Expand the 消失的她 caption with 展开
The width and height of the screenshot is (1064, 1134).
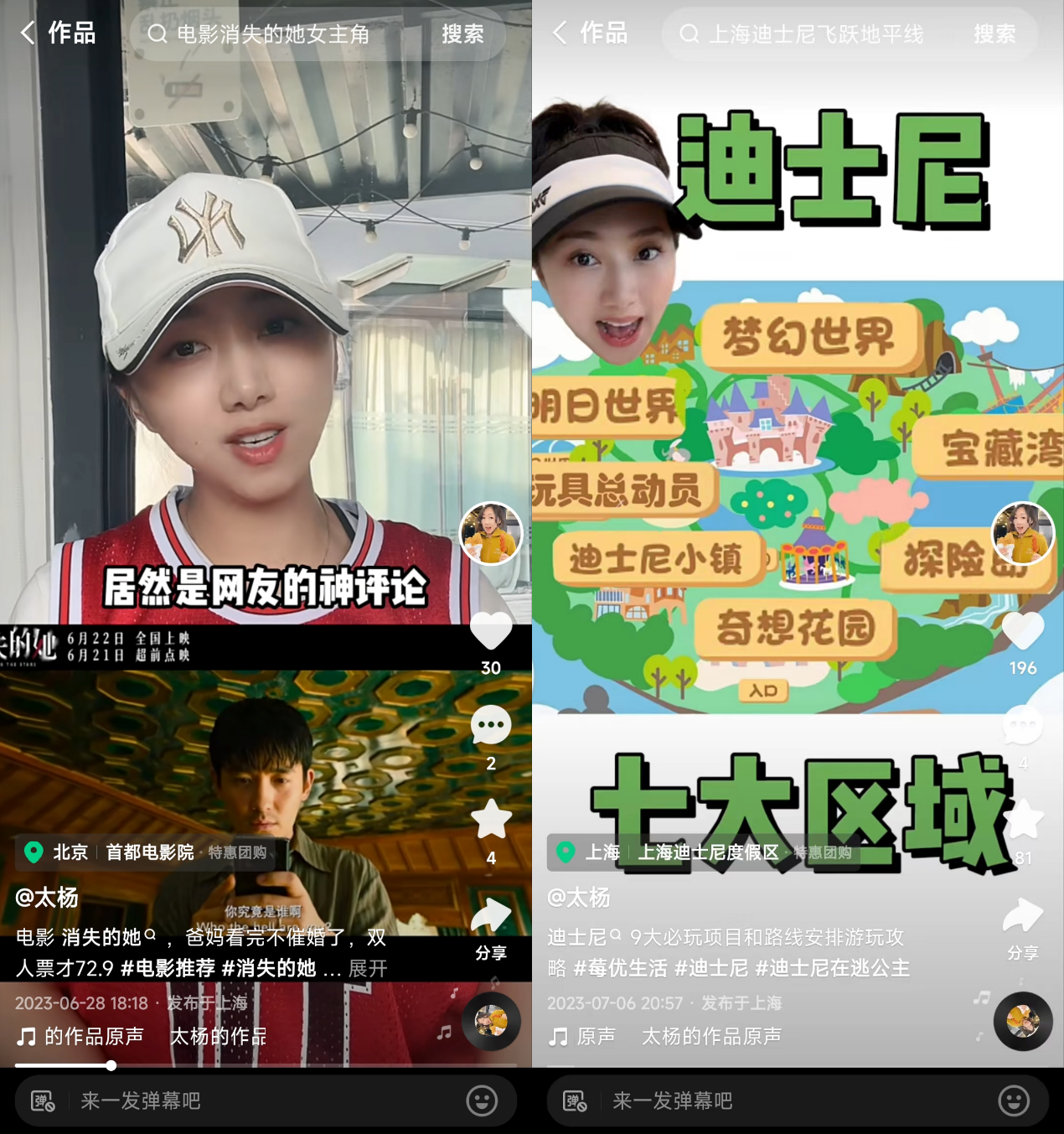click(x=368, y=969)
